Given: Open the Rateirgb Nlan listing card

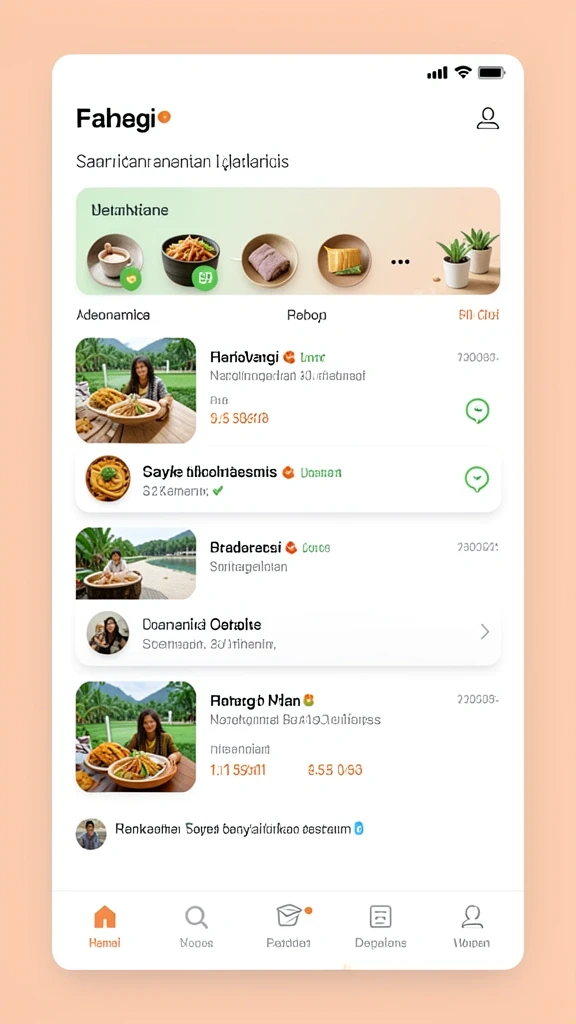Looking at the screenshot, I should [x=288, y=737].
